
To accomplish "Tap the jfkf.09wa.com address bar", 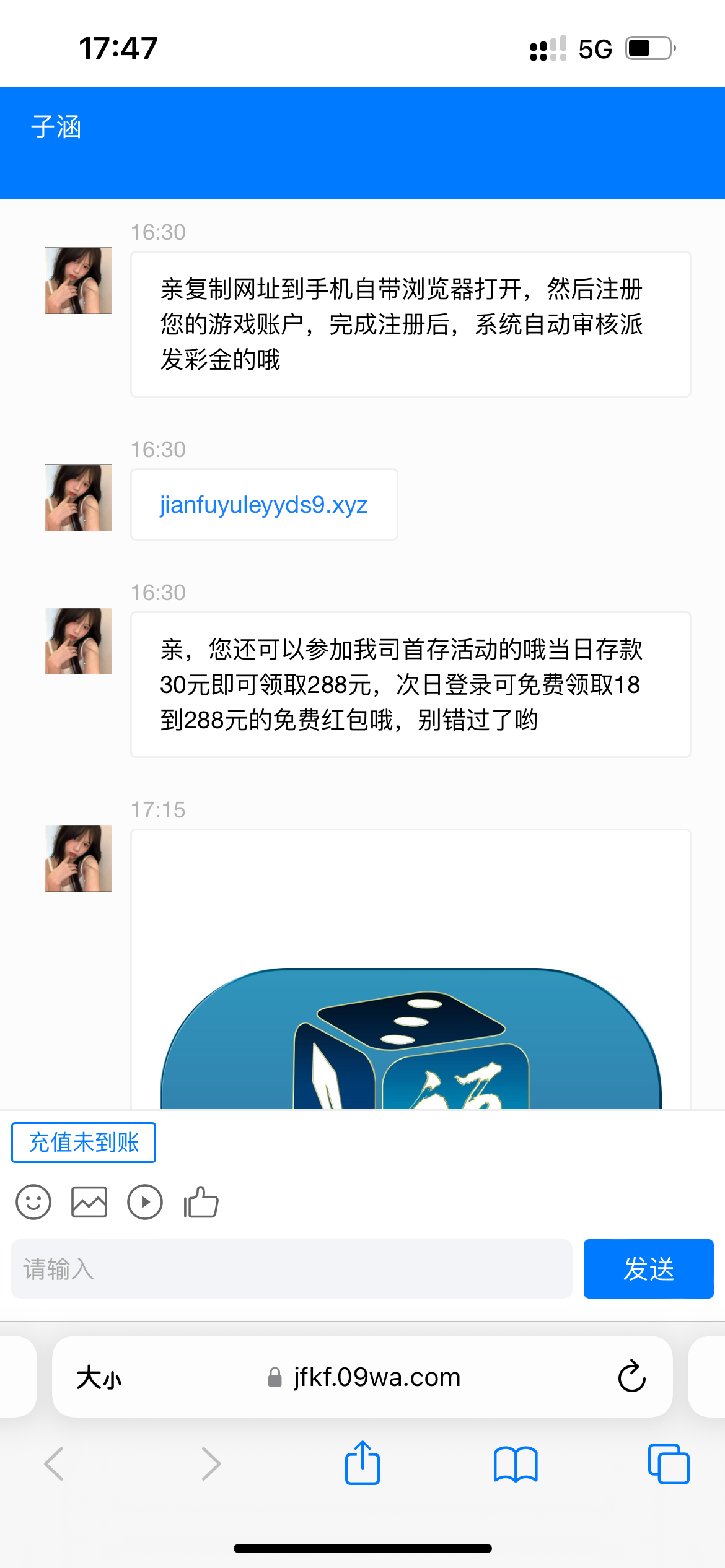I will pos(366,1377).
